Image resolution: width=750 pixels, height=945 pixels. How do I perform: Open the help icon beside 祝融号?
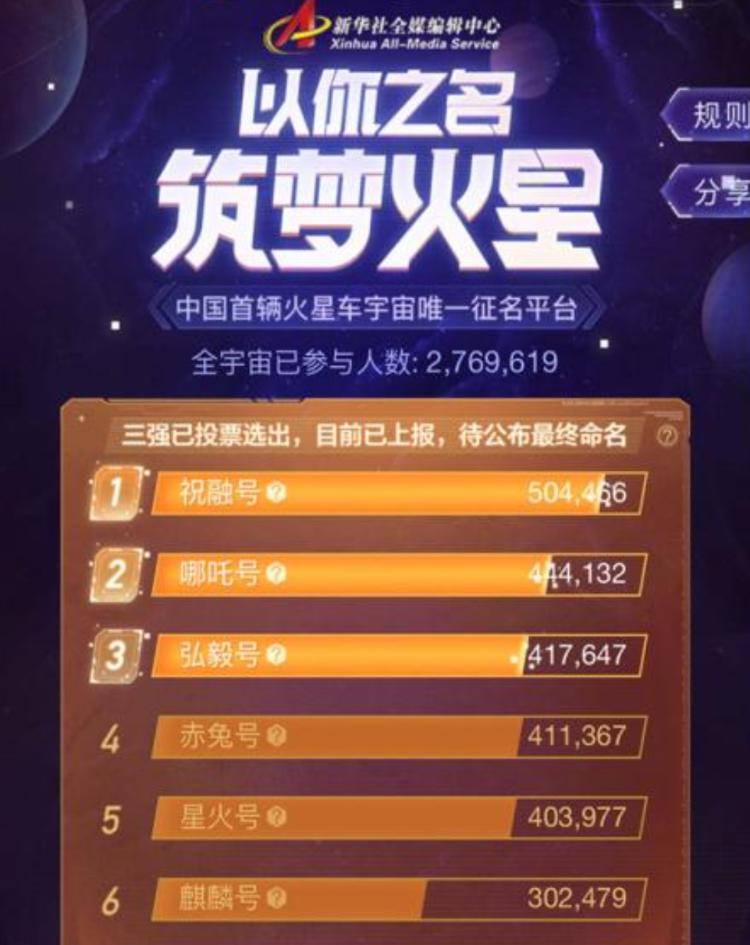pyautogui.click(x=277, y=493)
